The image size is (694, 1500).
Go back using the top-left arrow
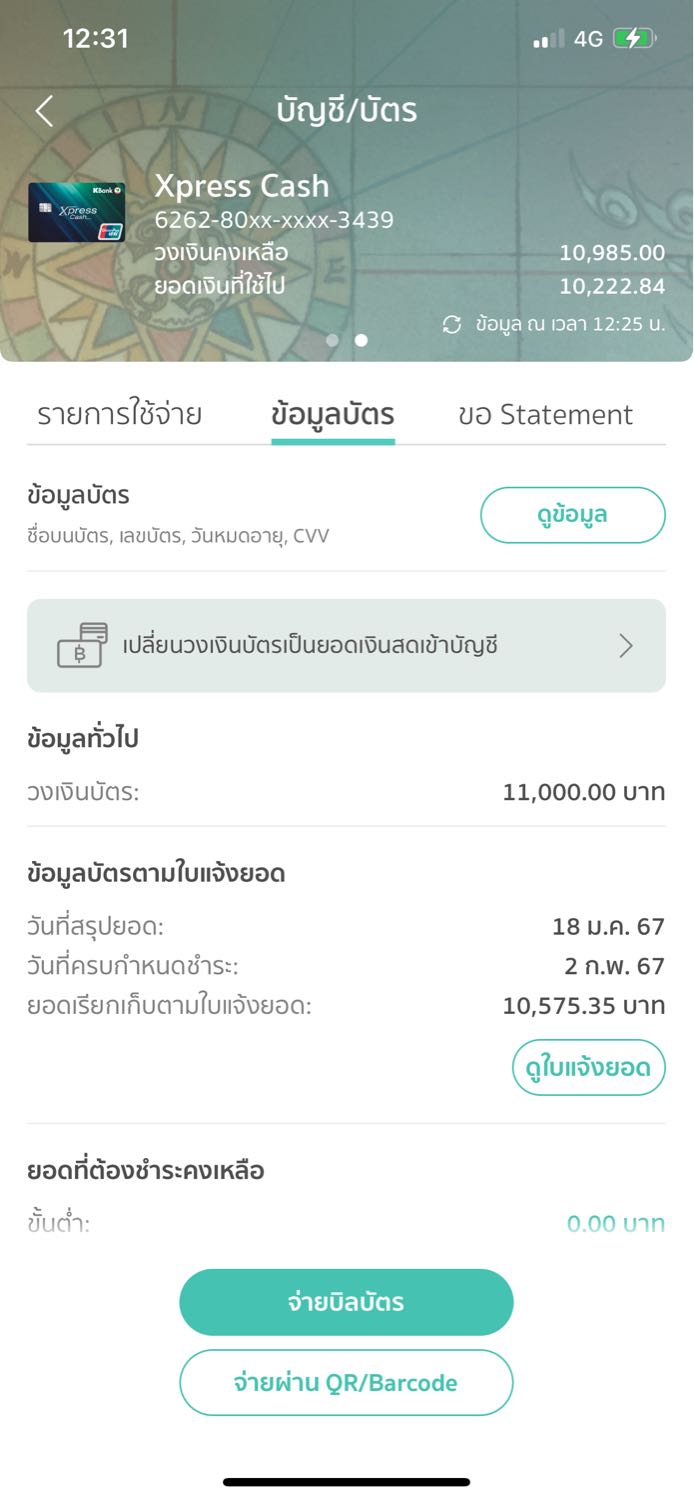[44, 110]
